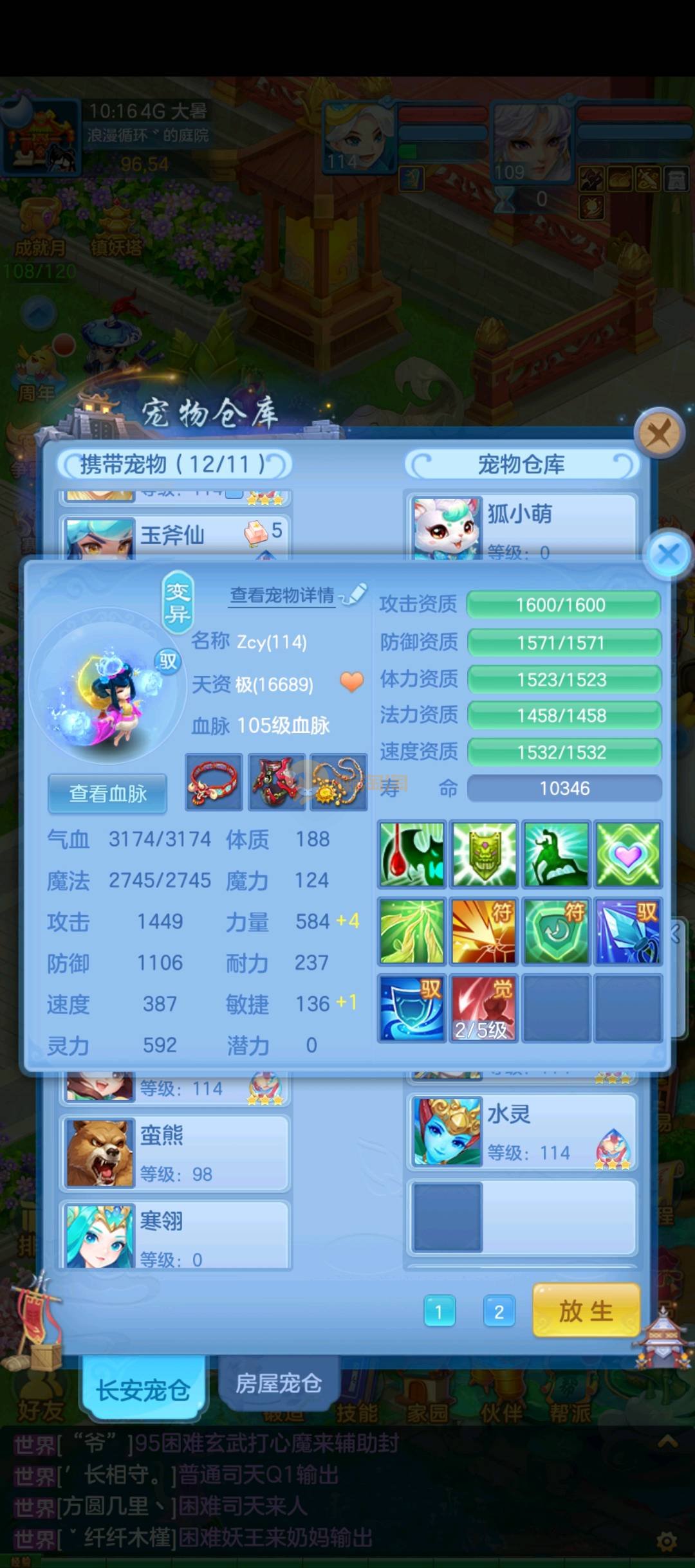Open the 查看宠物详情 link
Screen dimensions: 695x1568
[x=283, y=596]
